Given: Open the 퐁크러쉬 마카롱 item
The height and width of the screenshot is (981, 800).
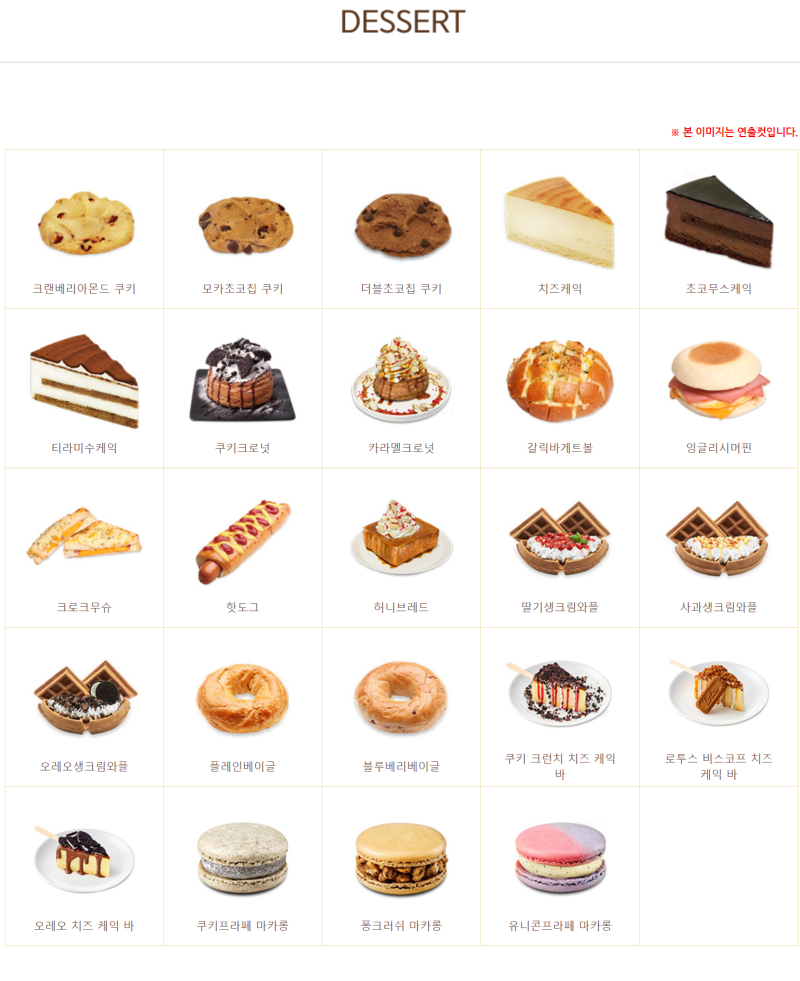Looking at the screenshot, I should click(401, 858).
